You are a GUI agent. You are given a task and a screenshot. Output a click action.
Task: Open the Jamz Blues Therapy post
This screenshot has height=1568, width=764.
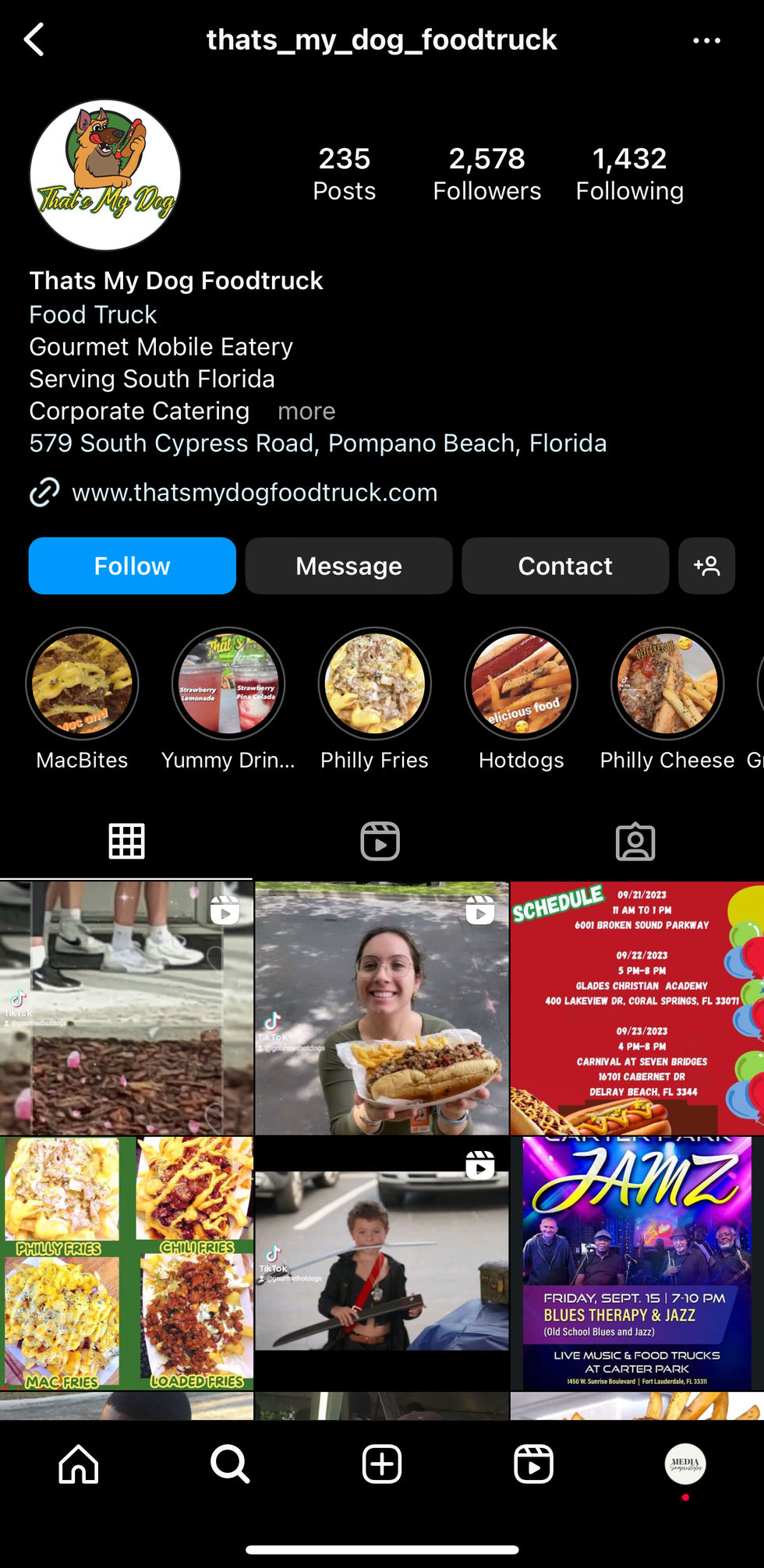tap(637, 1263)
